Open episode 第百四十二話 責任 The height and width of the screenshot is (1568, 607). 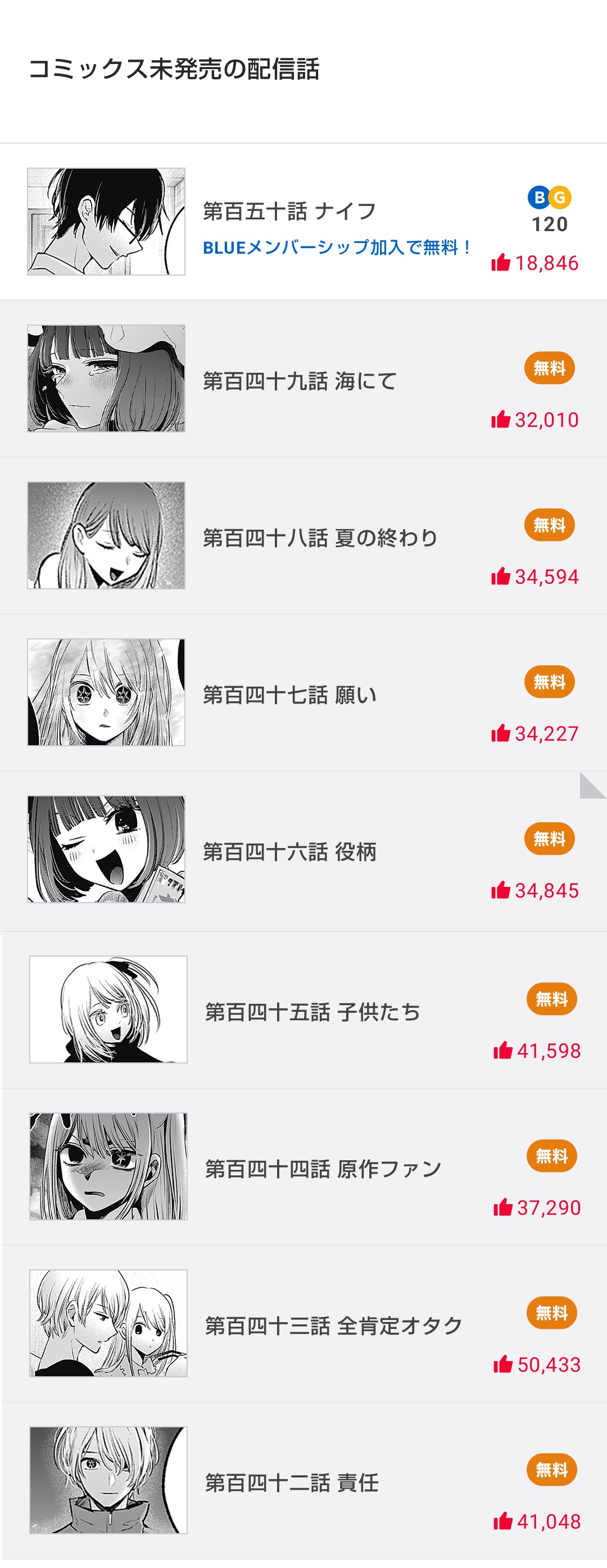coord(292,1484)
